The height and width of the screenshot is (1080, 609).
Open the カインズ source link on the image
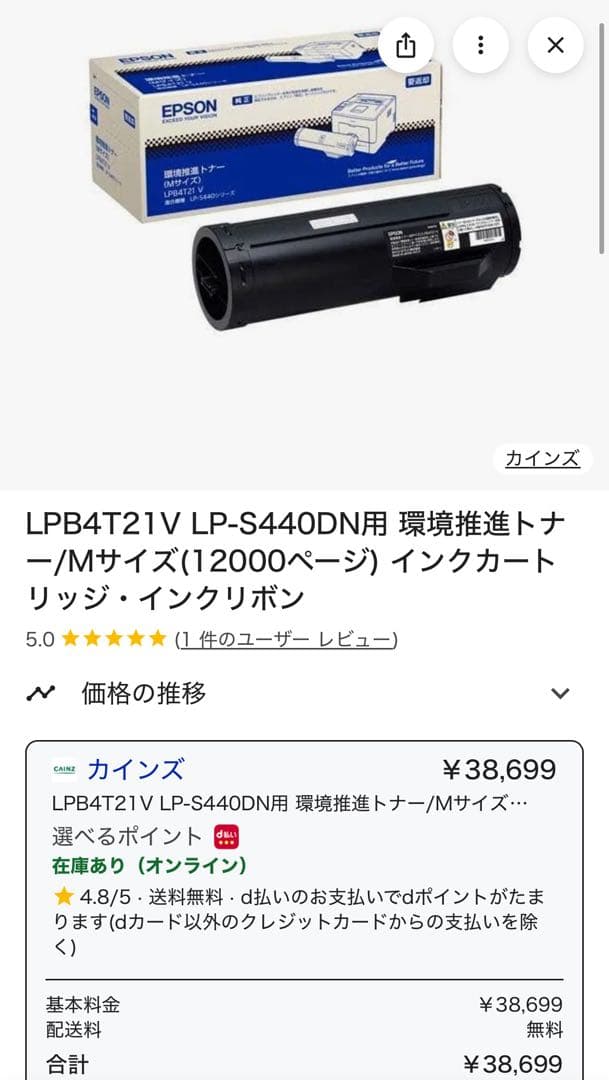[x=542, y=459]
